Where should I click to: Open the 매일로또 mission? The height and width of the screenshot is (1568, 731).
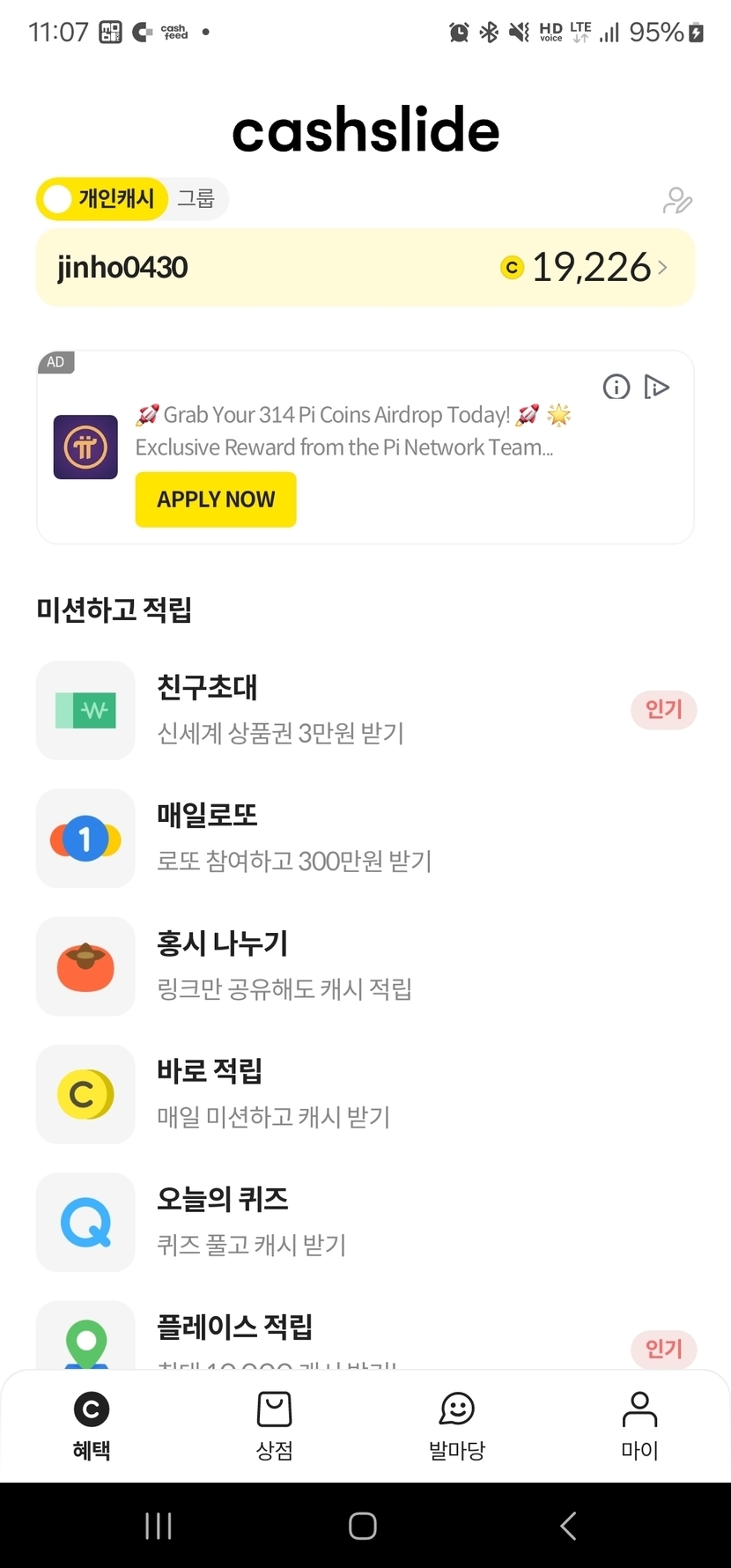pos(365,838)
